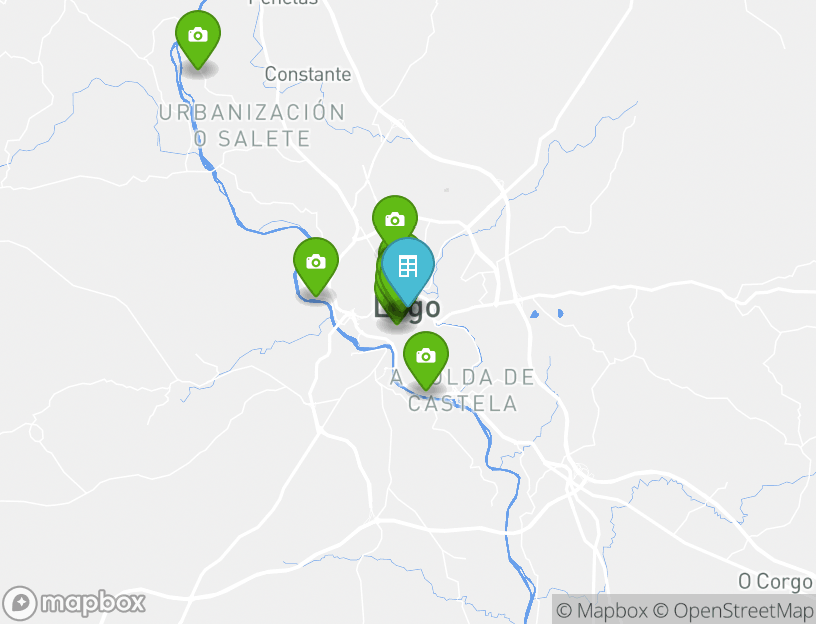Open the OpenStreetMap attribution link
The height and width of the screenshot is (624, 816).
coord(733,610)
